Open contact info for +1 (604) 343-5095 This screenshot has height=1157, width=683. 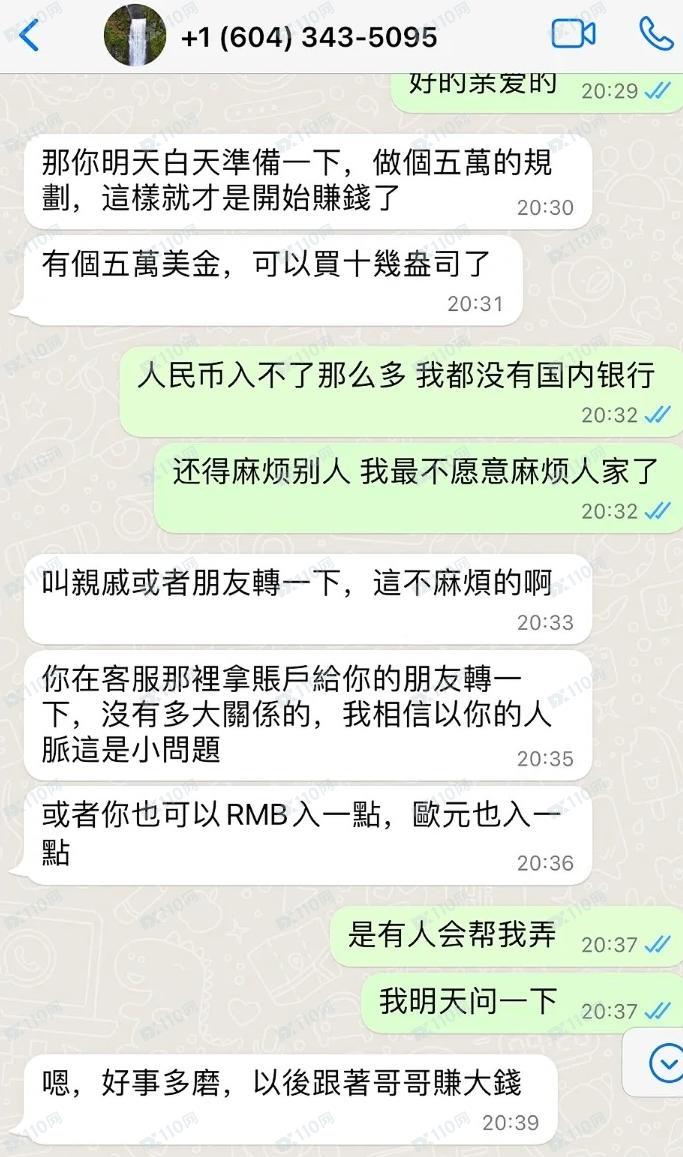(308, 37)
